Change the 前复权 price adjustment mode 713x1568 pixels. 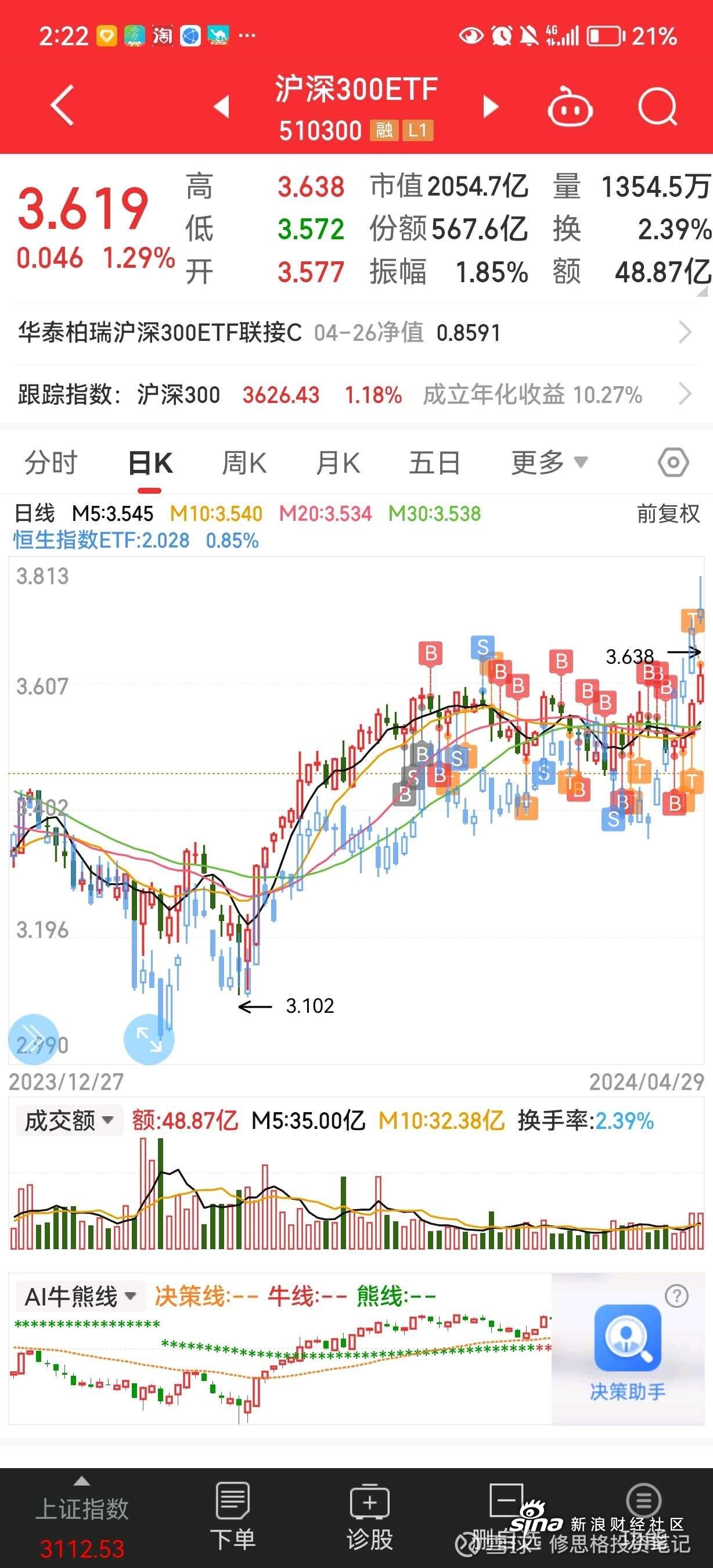coord(669,513)
